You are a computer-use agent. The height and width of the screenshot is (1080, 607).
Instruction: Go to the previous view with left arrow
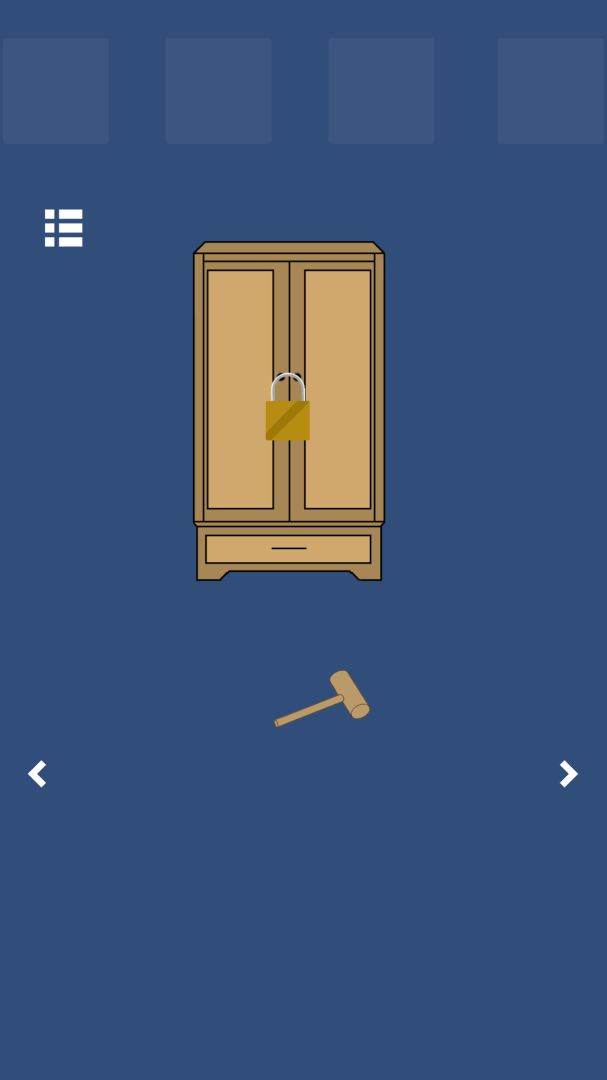[38, 774]
